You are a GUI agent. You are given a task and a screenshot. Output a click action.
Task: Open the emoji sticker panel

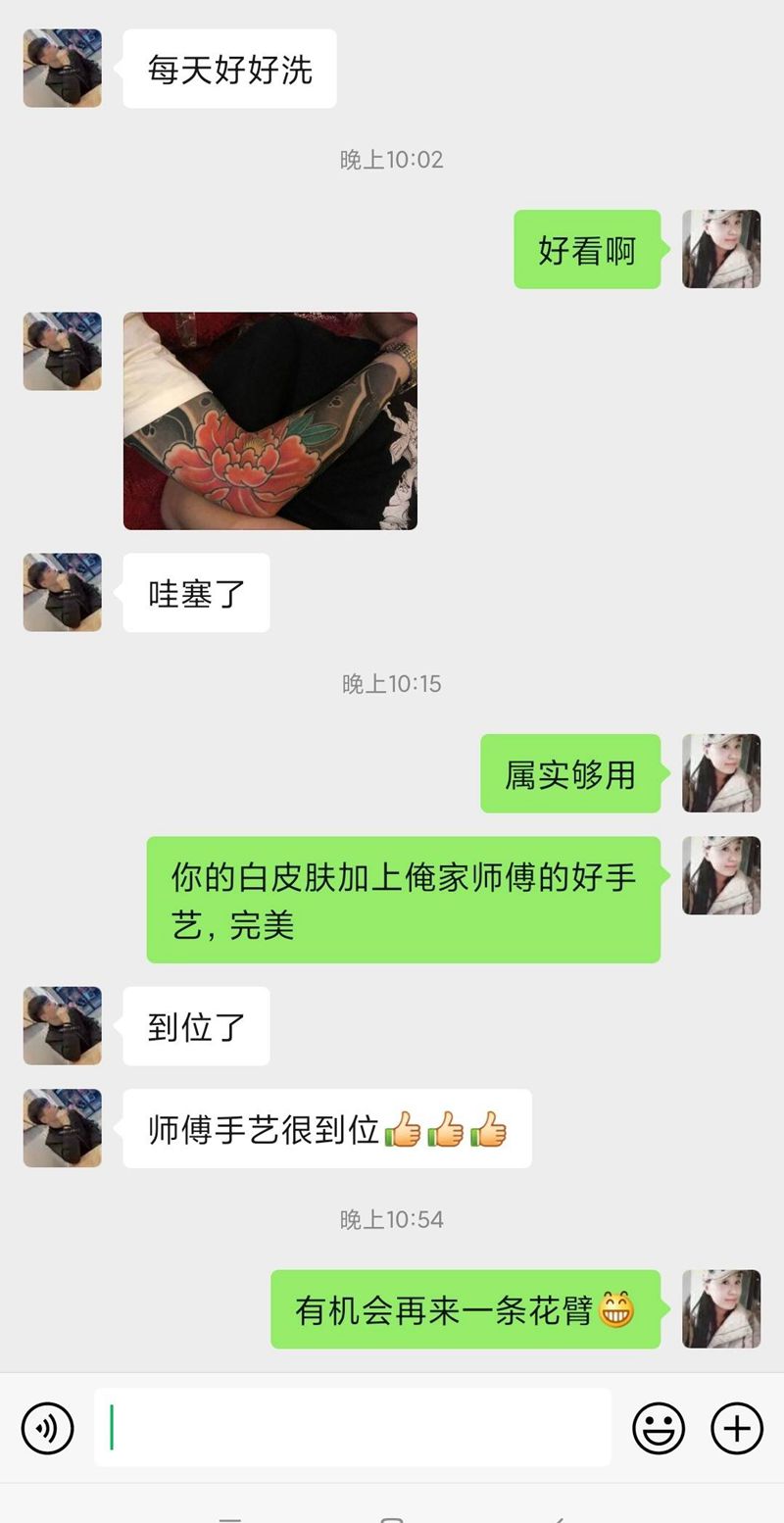659,1427
